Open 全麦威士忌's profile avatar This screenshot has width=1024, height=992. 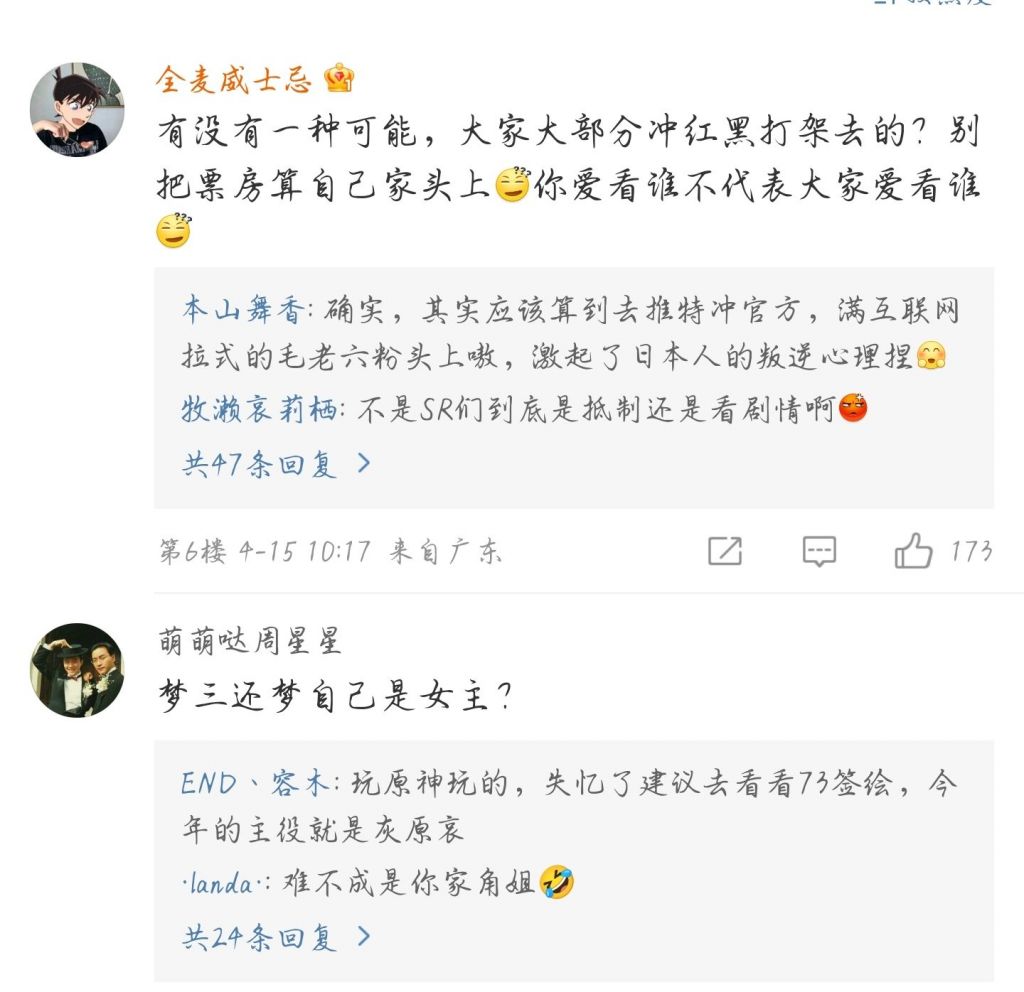[x=77, y=109]
